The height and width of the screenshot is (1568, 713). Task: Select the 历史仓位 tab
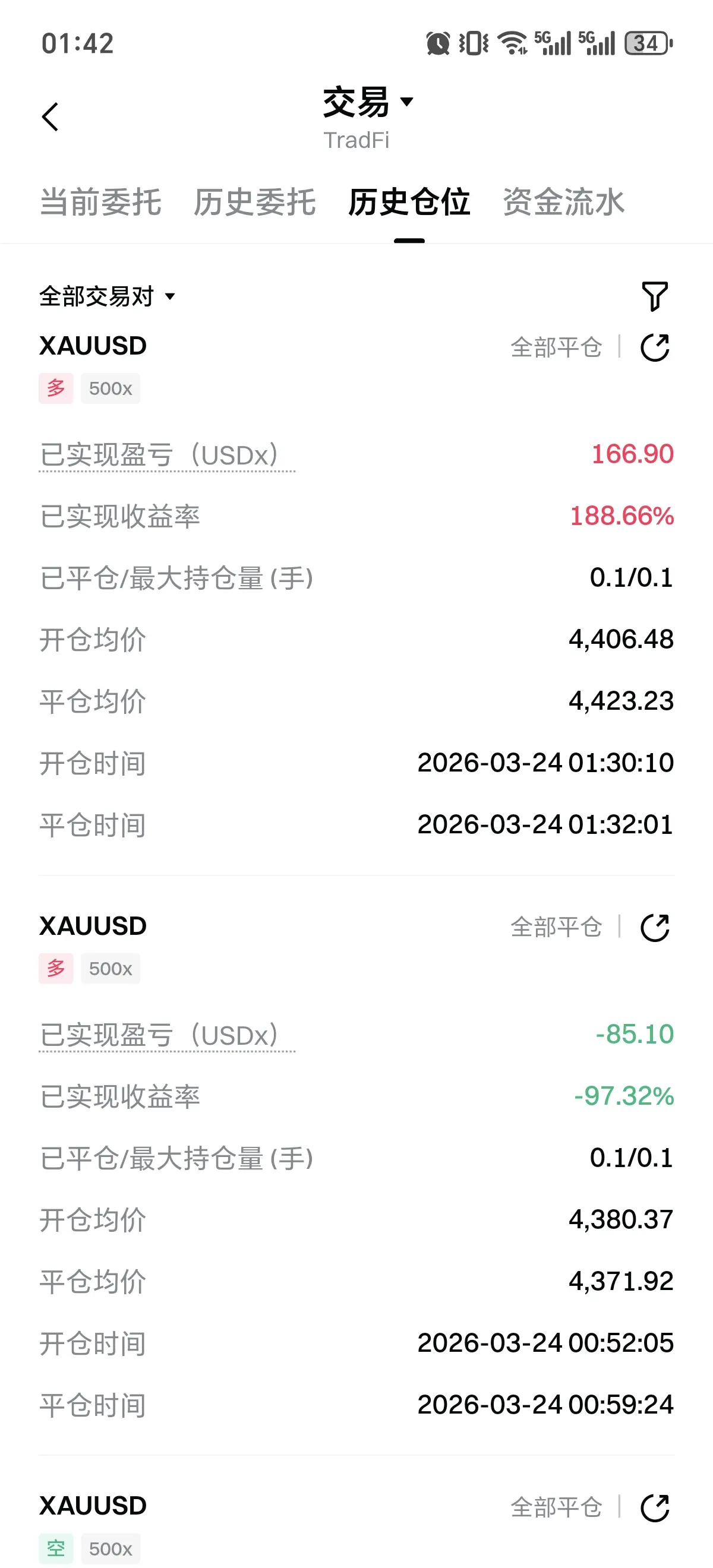tap(409, 203)
